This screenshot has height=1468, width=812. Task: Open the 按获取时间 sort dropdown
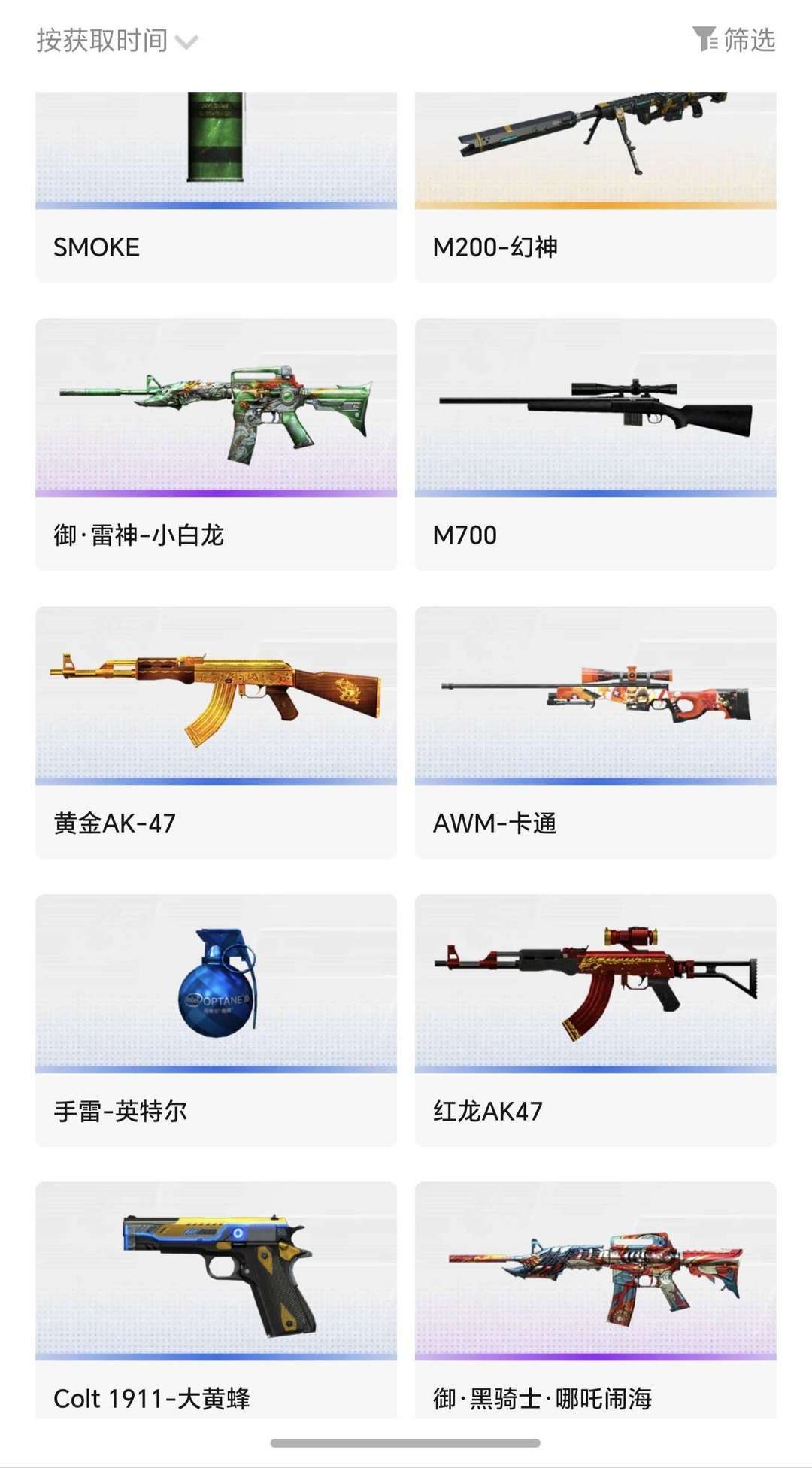pos(117,41)
